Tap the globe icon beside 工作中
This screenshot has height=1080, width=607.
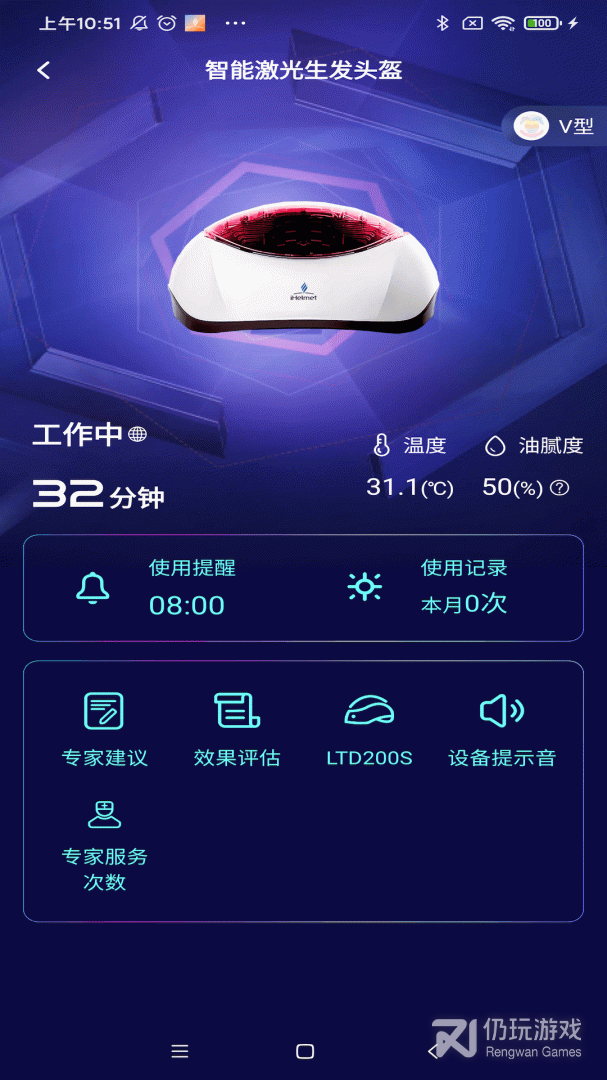[x=137, y=434]
